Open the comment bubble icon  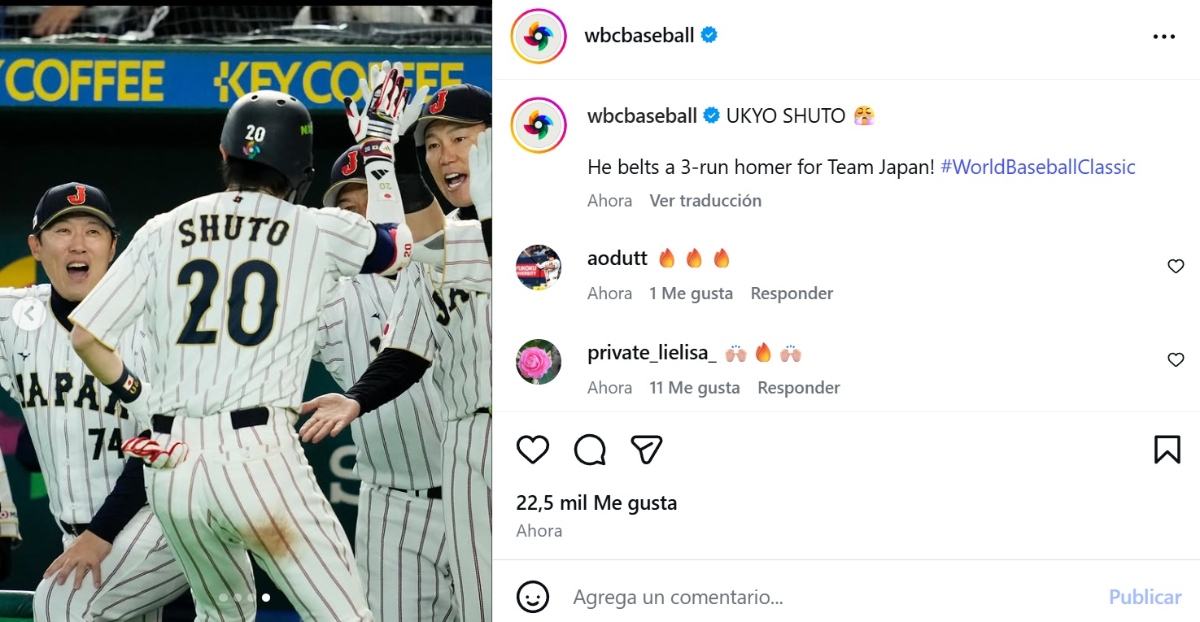(590, 450)
